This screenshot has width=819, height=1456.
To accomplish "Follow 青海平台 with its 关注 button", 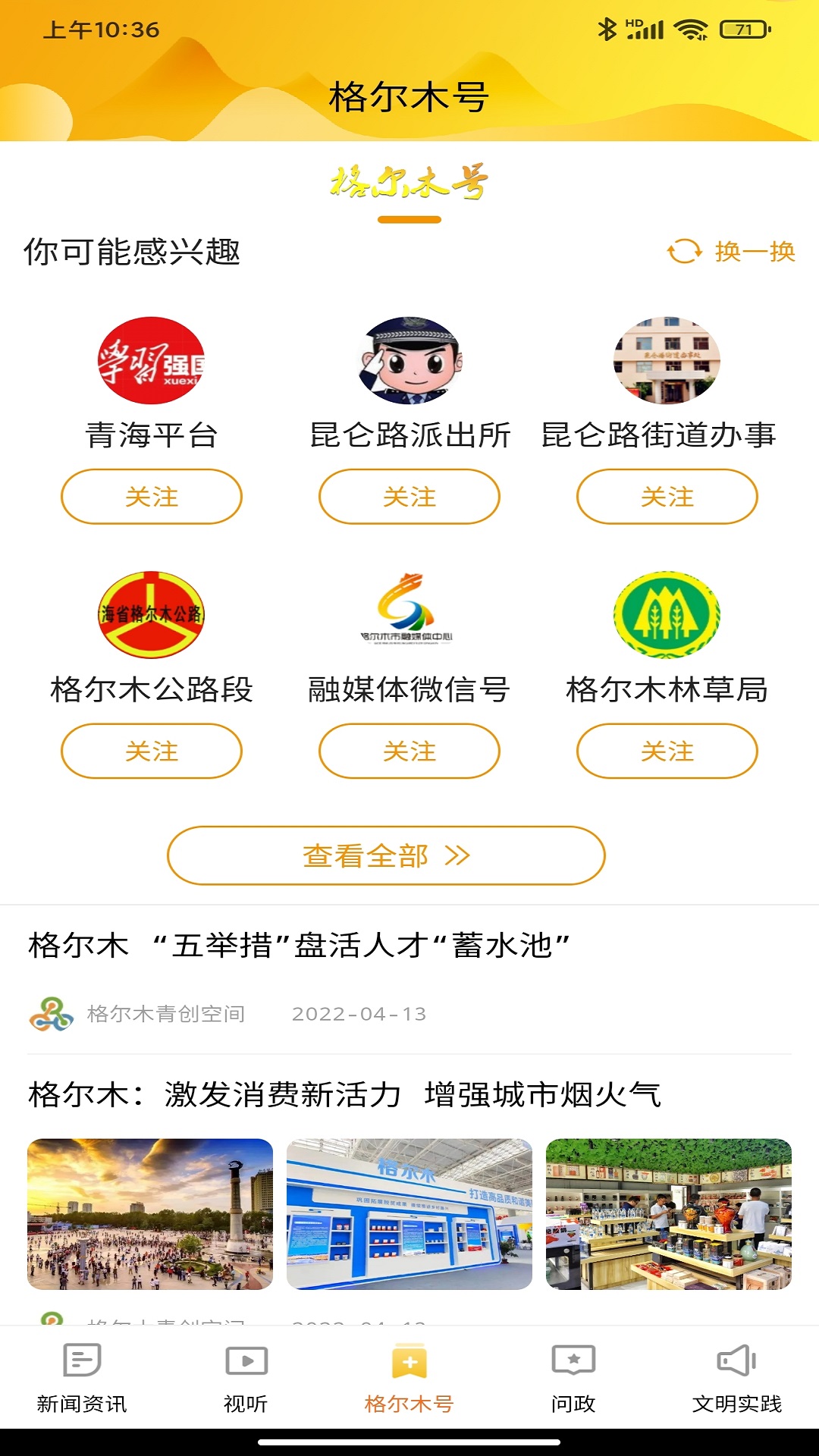I will coord(150,497).
